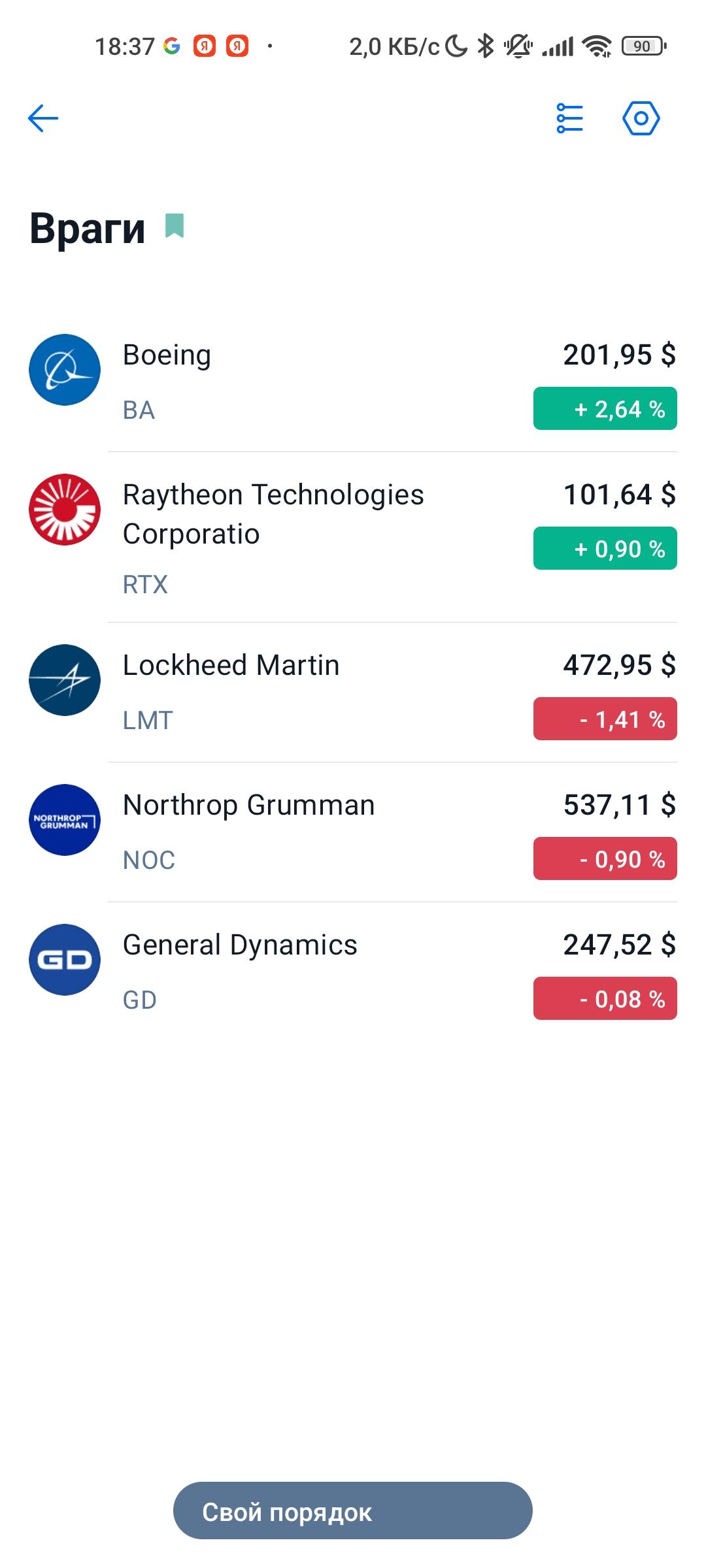Open Raytheon Technologies stock details
The image size is (706, 1568).
coord(353,537)
